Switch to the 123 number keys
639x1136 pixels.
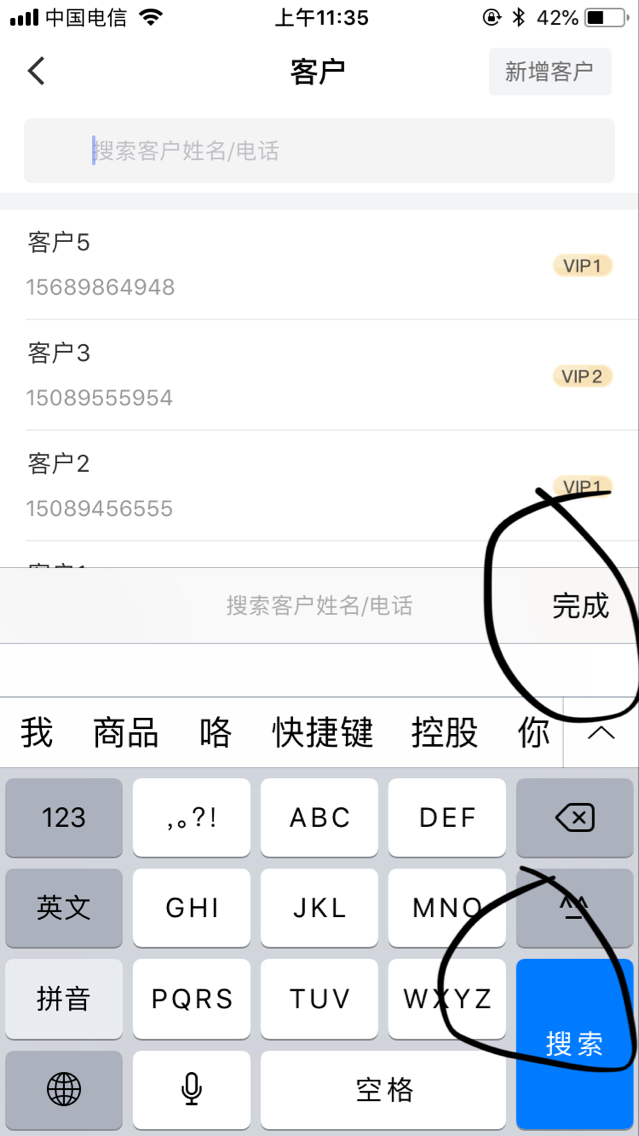pyautogui.click(x=64, y=818)
